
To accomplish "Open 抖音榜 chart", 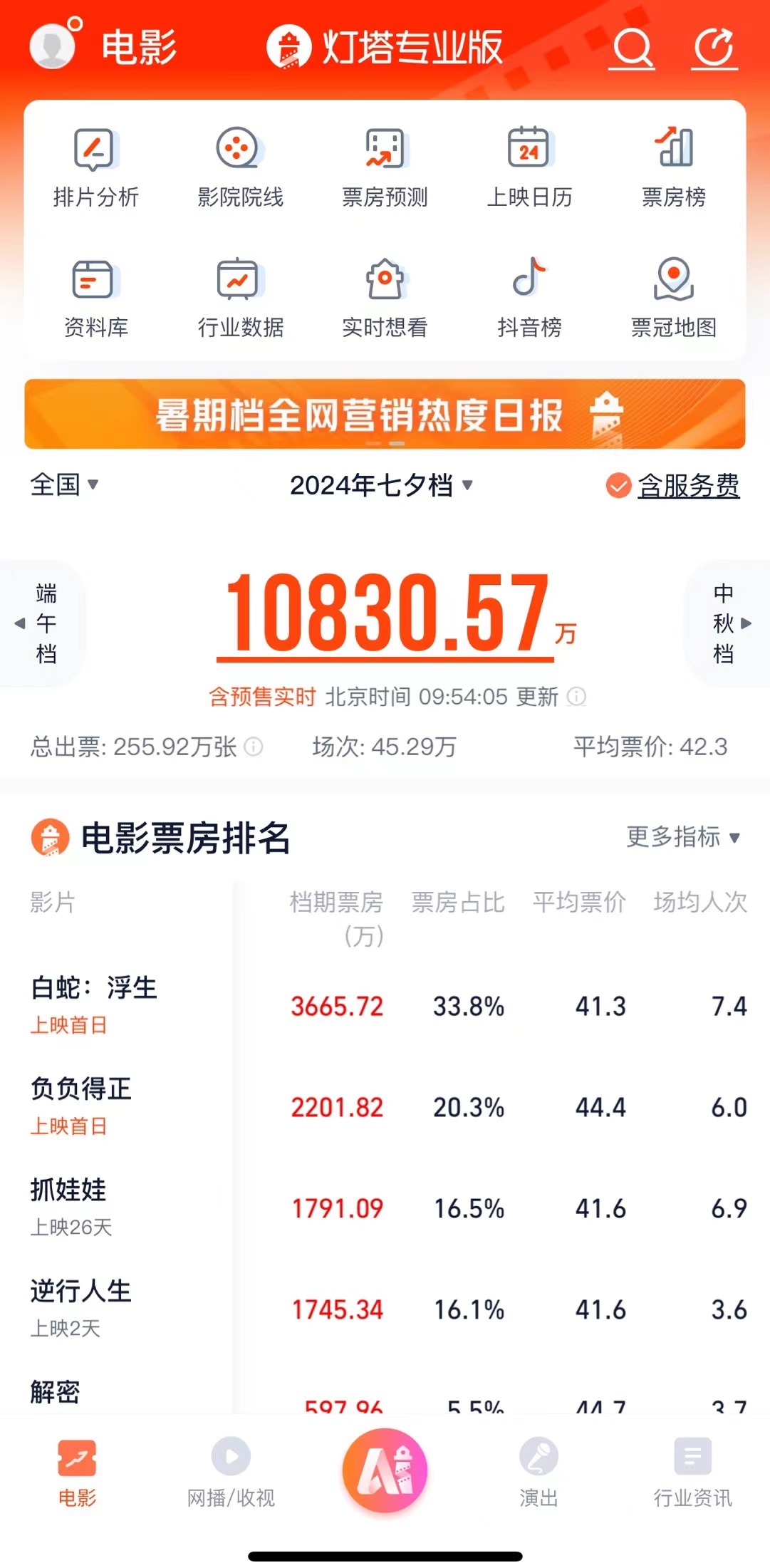I will coord(529,298).
